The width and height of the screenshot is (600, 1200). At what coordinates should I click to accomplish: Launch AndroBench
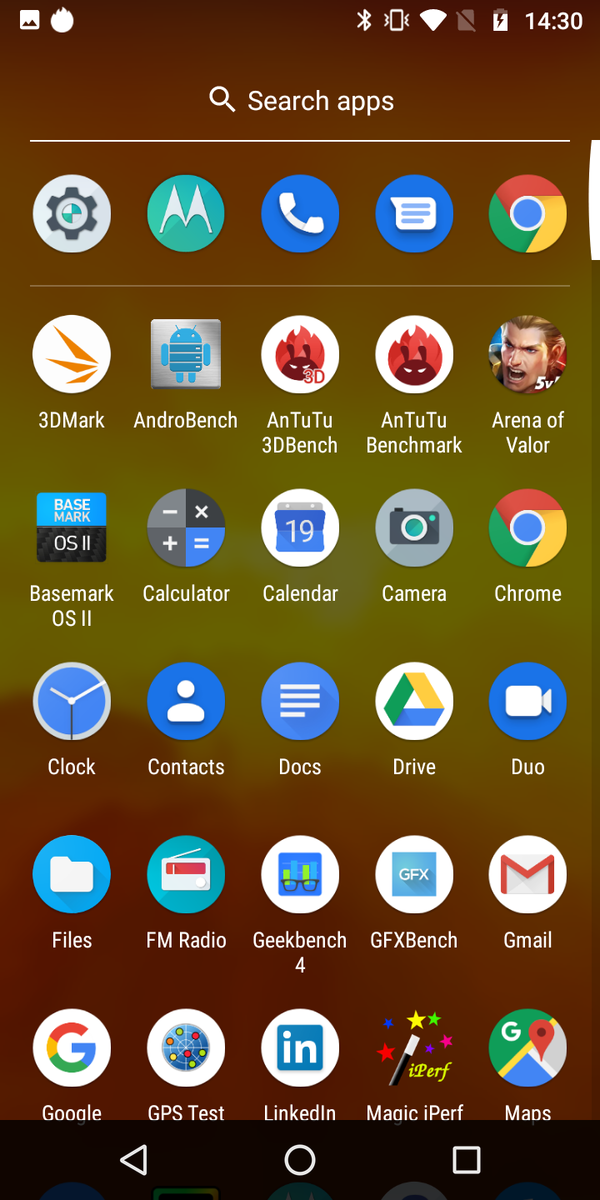coord(186,355)
